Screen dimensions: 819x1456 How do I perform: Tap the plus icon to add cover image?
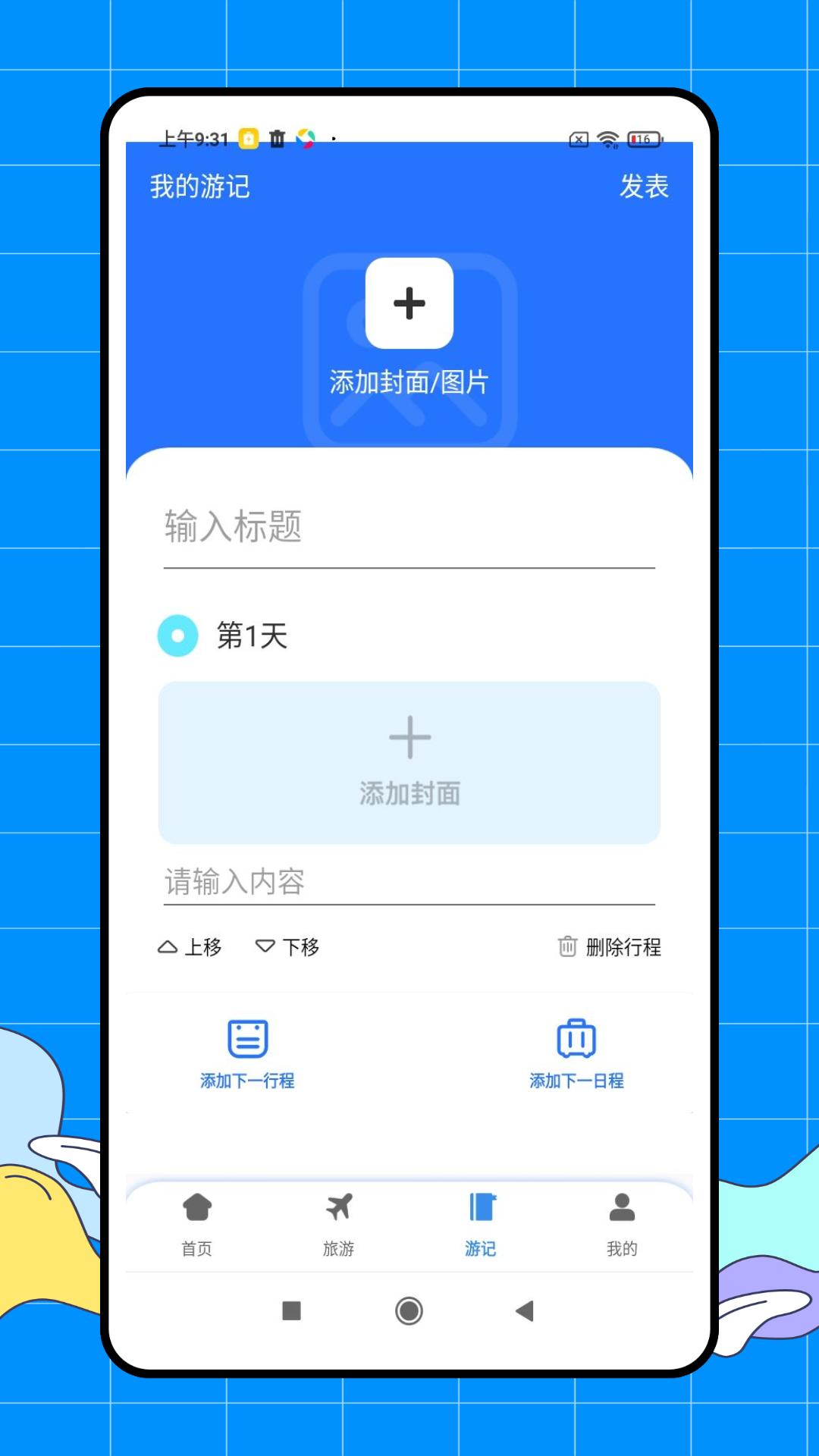tap(409, 303)
